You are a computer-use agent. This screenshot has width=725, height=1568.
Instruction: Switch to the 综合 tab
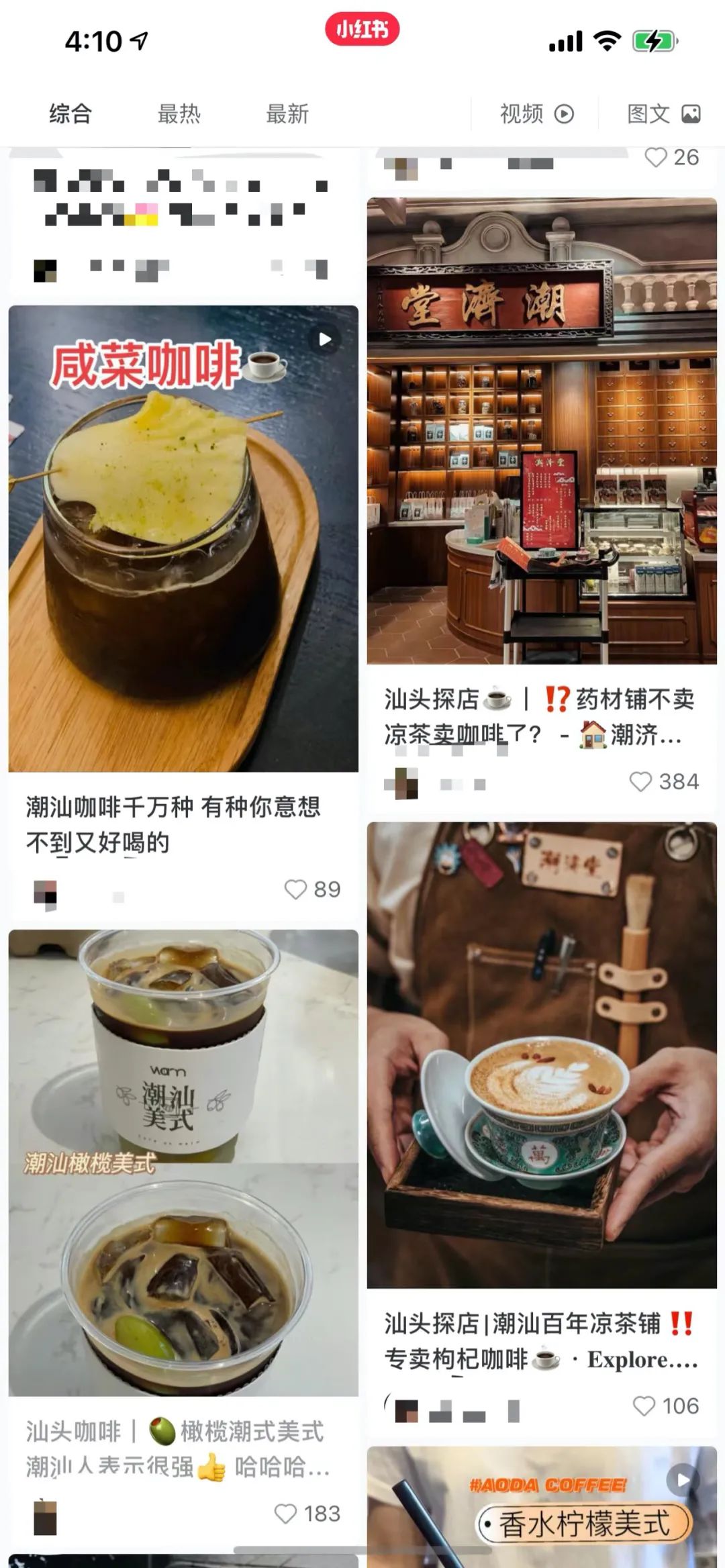pyautogui.click(x=70, y=114)
